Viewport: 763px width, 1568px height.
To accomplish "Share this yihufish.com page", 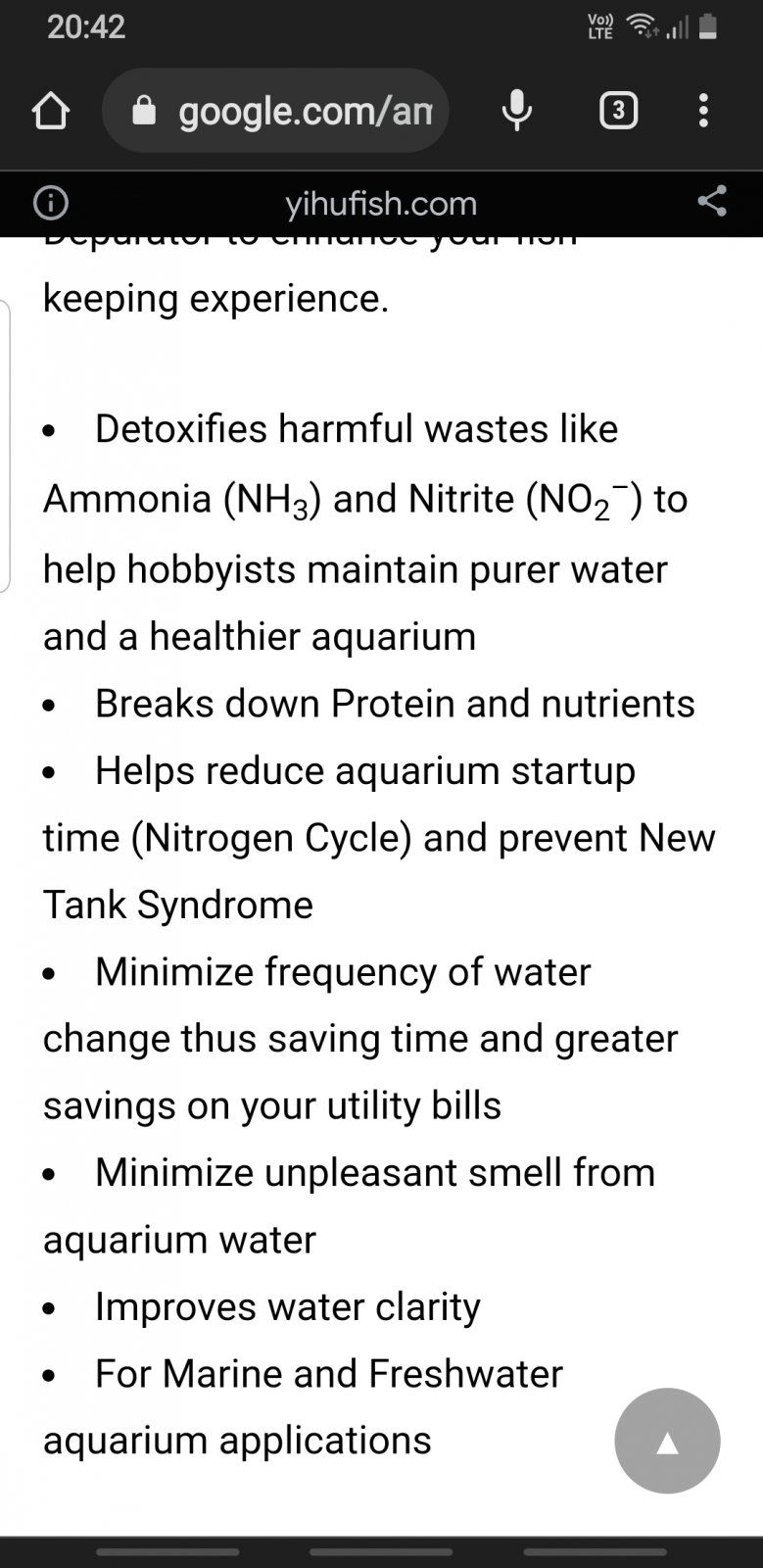I will [712, 202].
